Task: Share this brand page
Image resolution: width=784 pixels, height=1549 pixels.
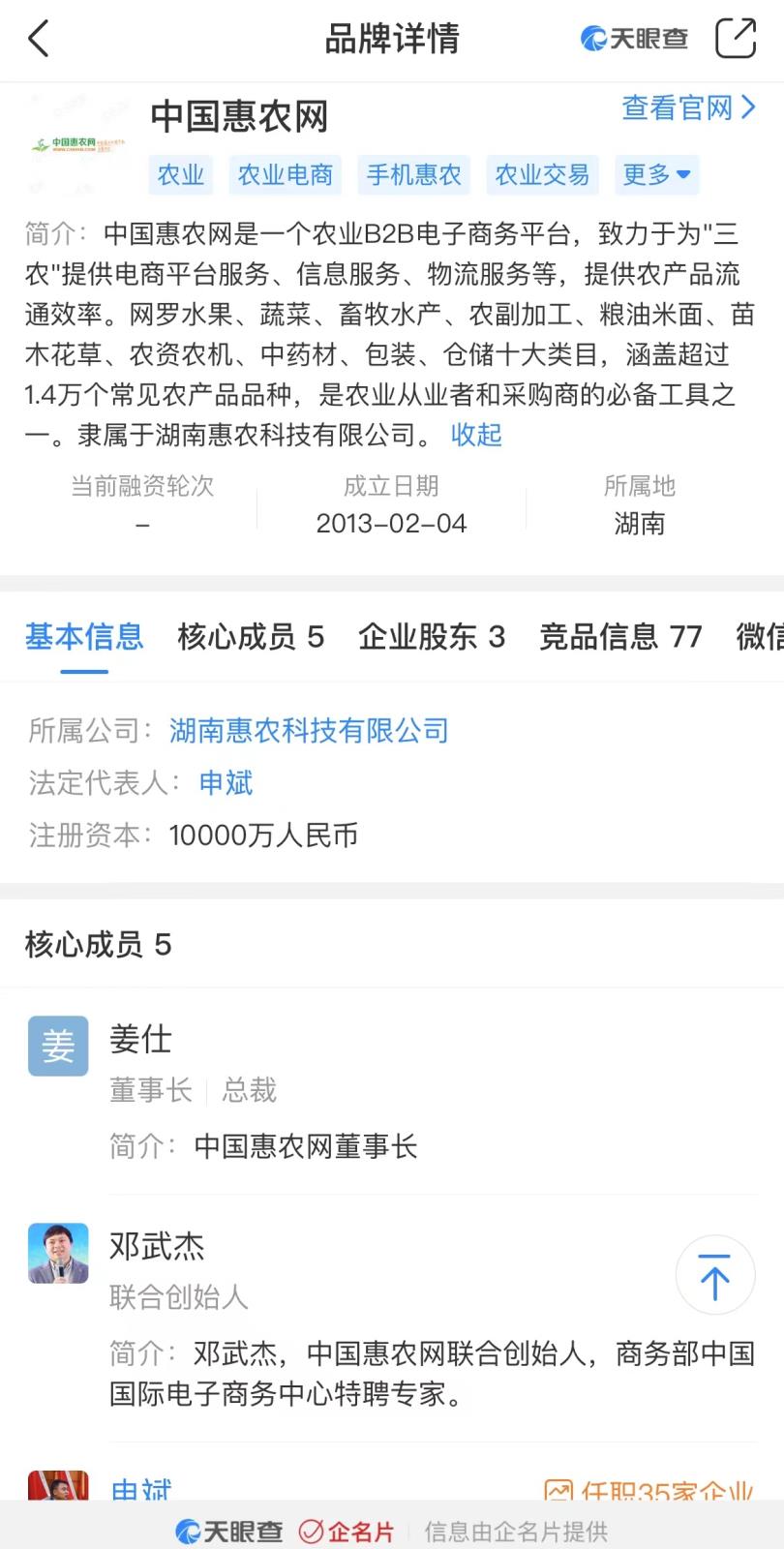Action: [x=735, y=39]
